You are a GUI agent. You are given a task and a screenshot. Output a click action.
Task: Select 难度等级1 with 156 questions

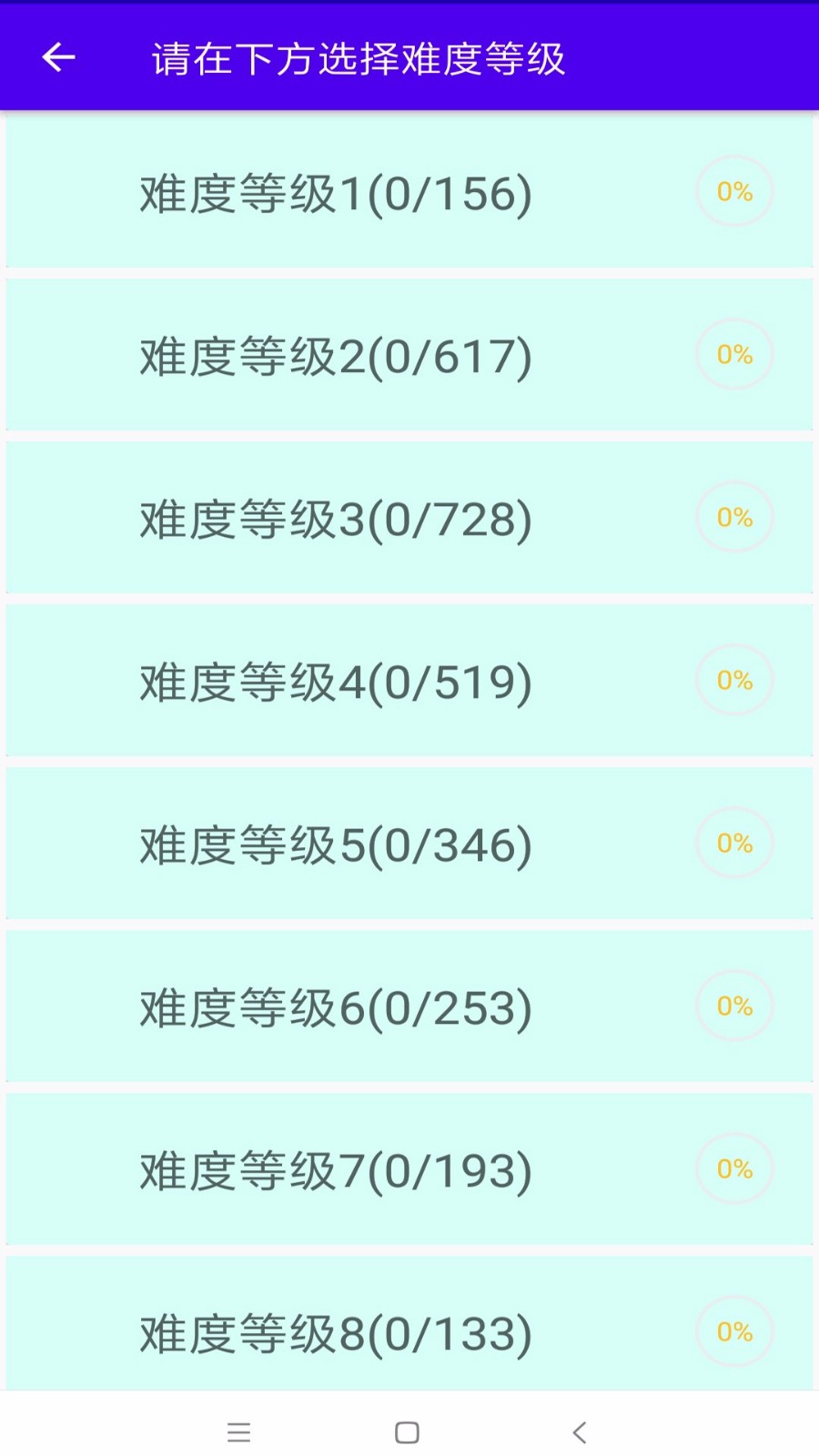pos(337,192)
